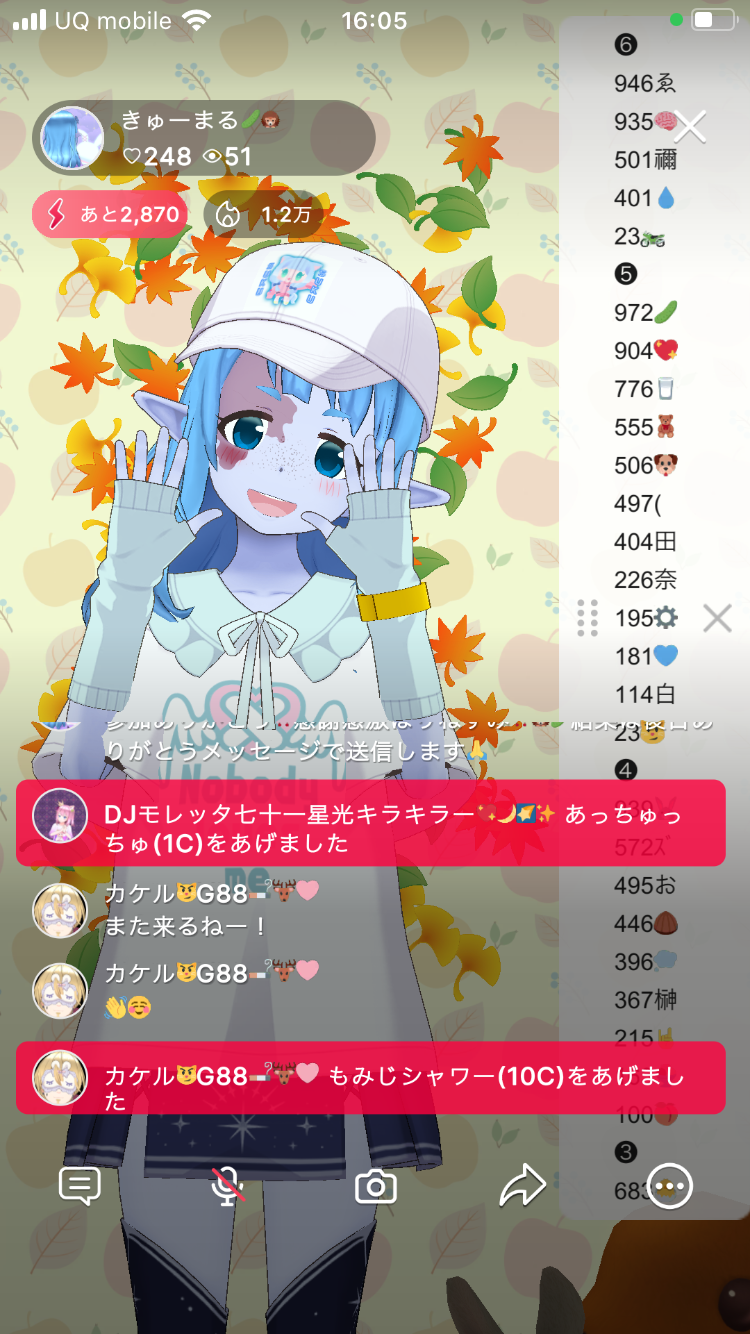
Task: Share this live stream
Action: click(x=522, y=1187)
